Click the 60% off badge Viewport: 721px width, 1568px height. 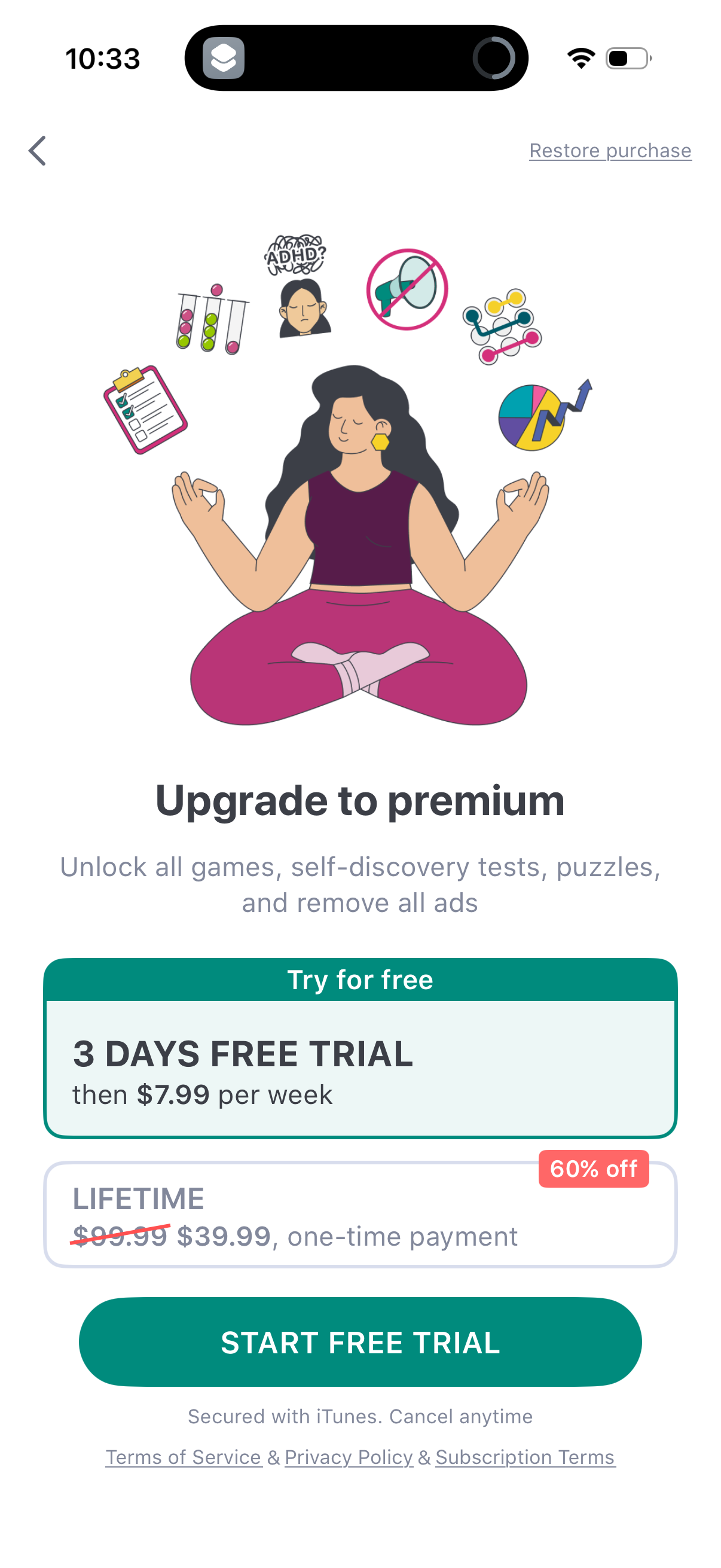pyautogui.click(x=593, y=1169)
